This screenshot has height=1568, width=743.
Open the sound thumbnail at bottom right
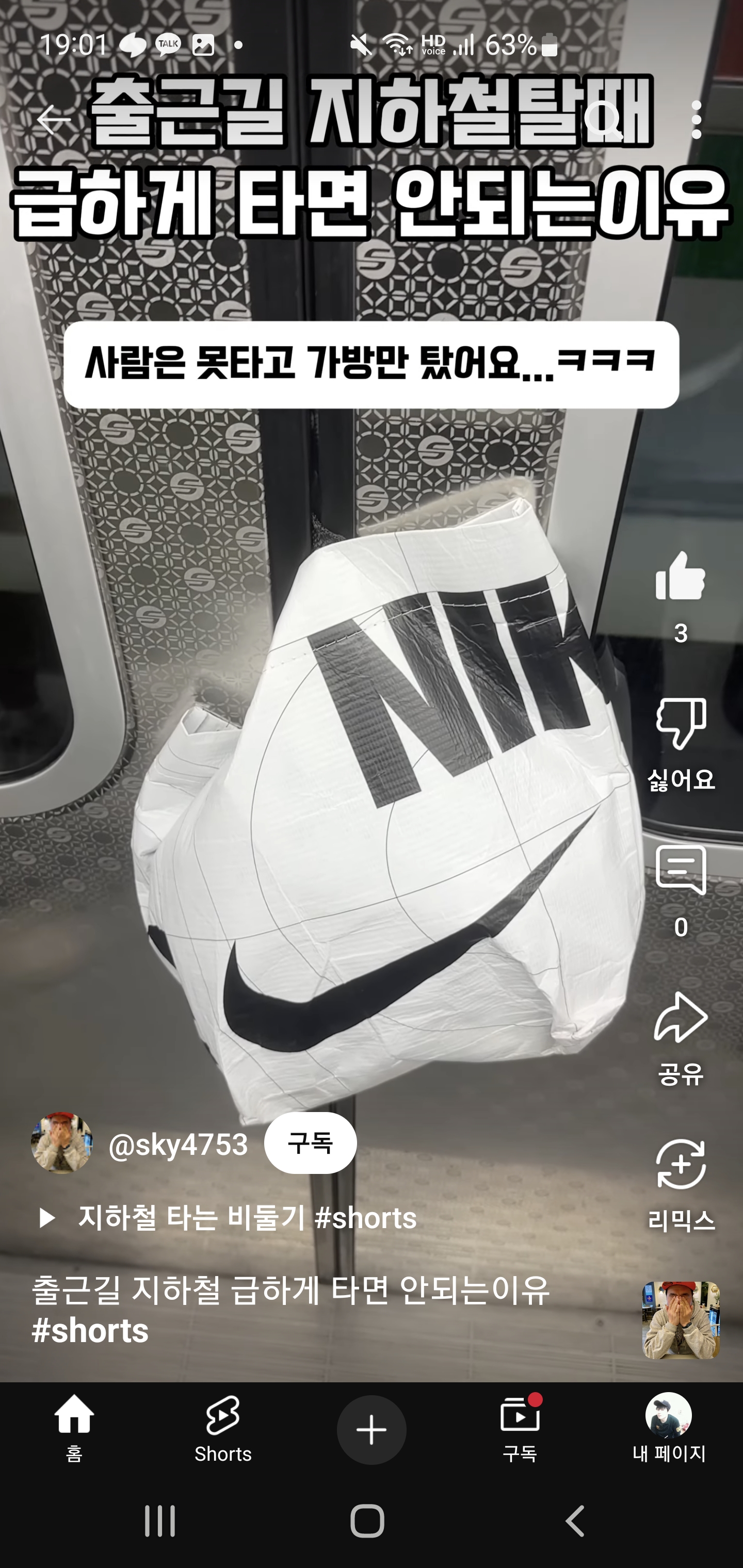click(681, 1320)
